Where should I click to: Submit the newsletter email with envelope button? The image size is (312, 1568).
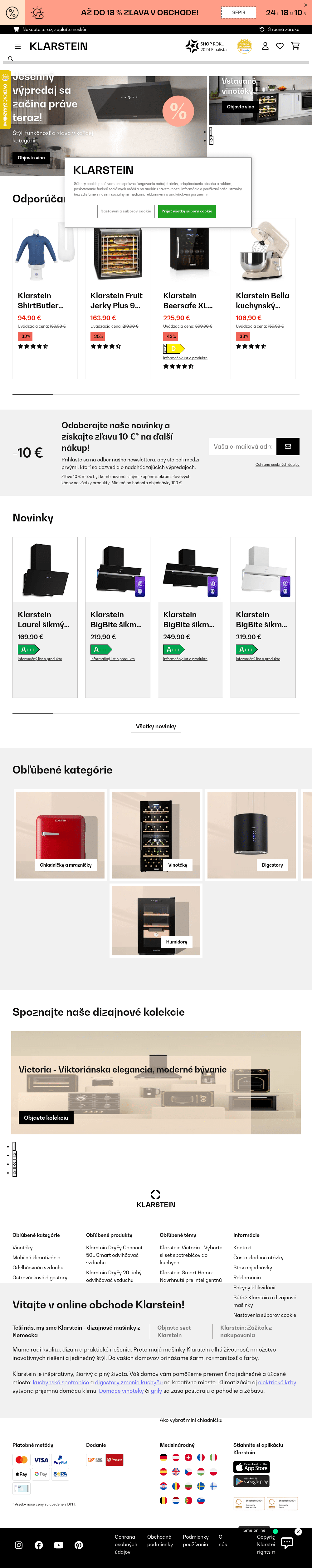tap(288, 446)
